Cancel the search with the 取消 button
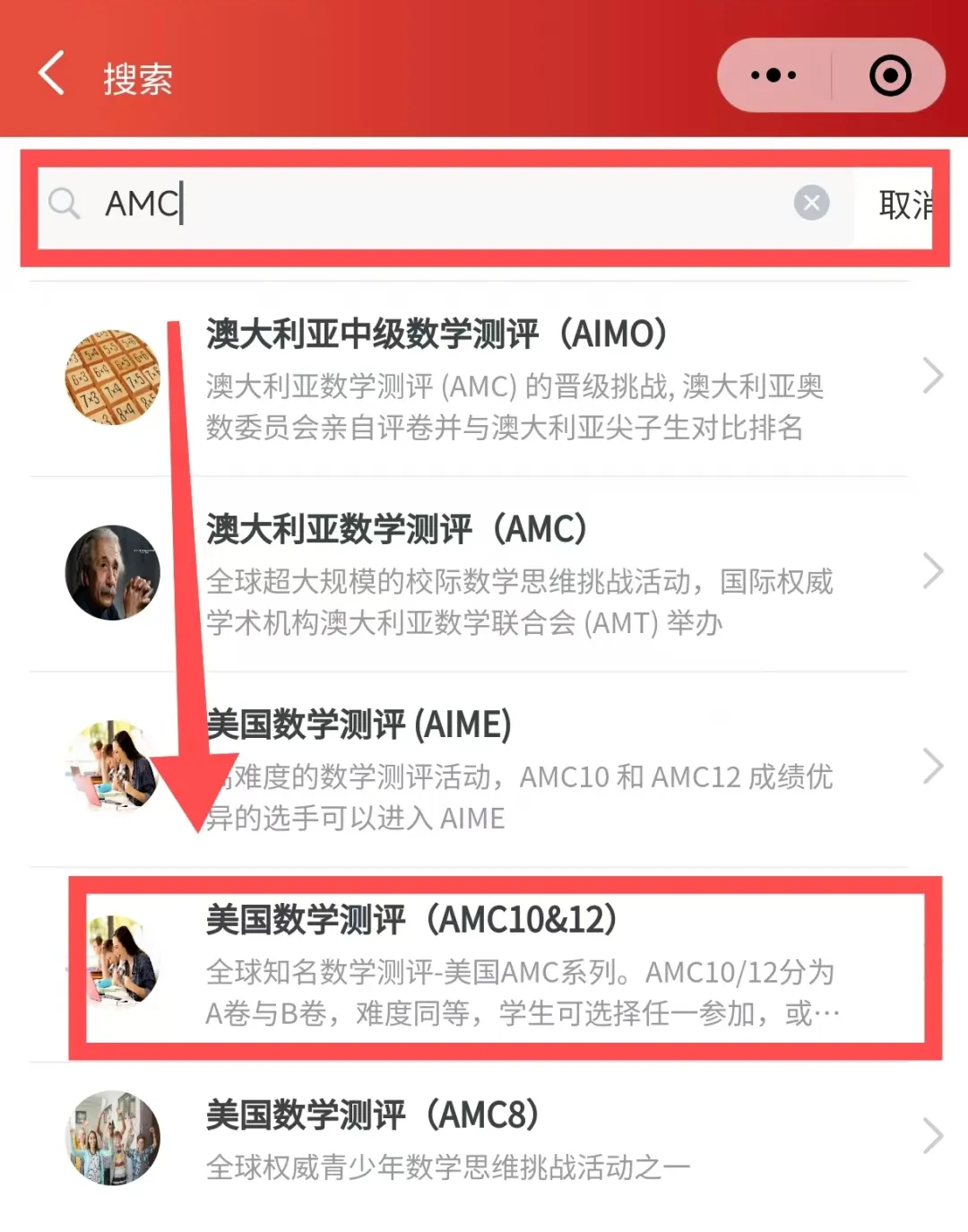Viewport: 968px width, 1232px height. (x=903, y=204)
